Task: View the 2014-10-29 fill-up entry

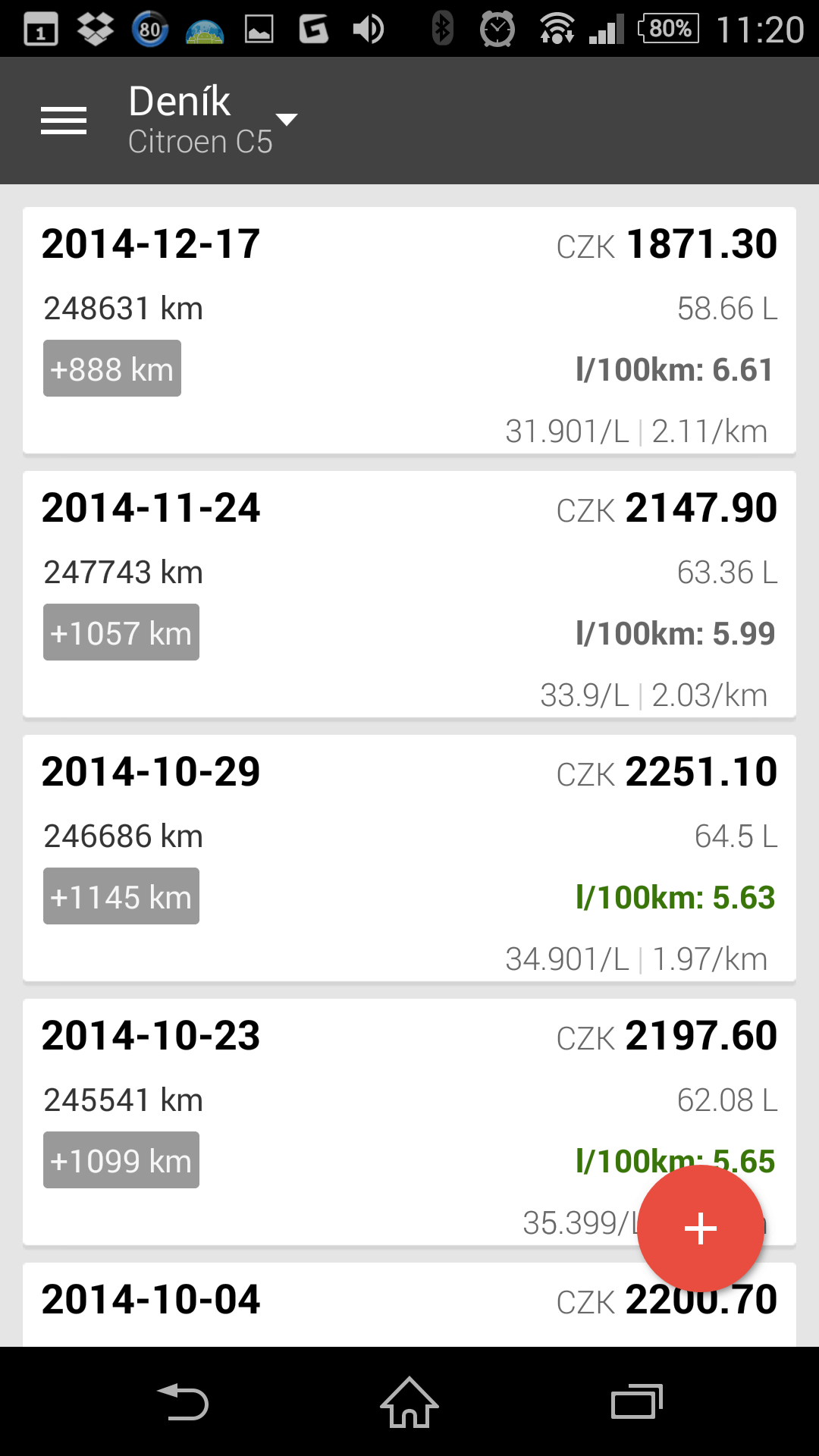Action: tap(409, 858)
